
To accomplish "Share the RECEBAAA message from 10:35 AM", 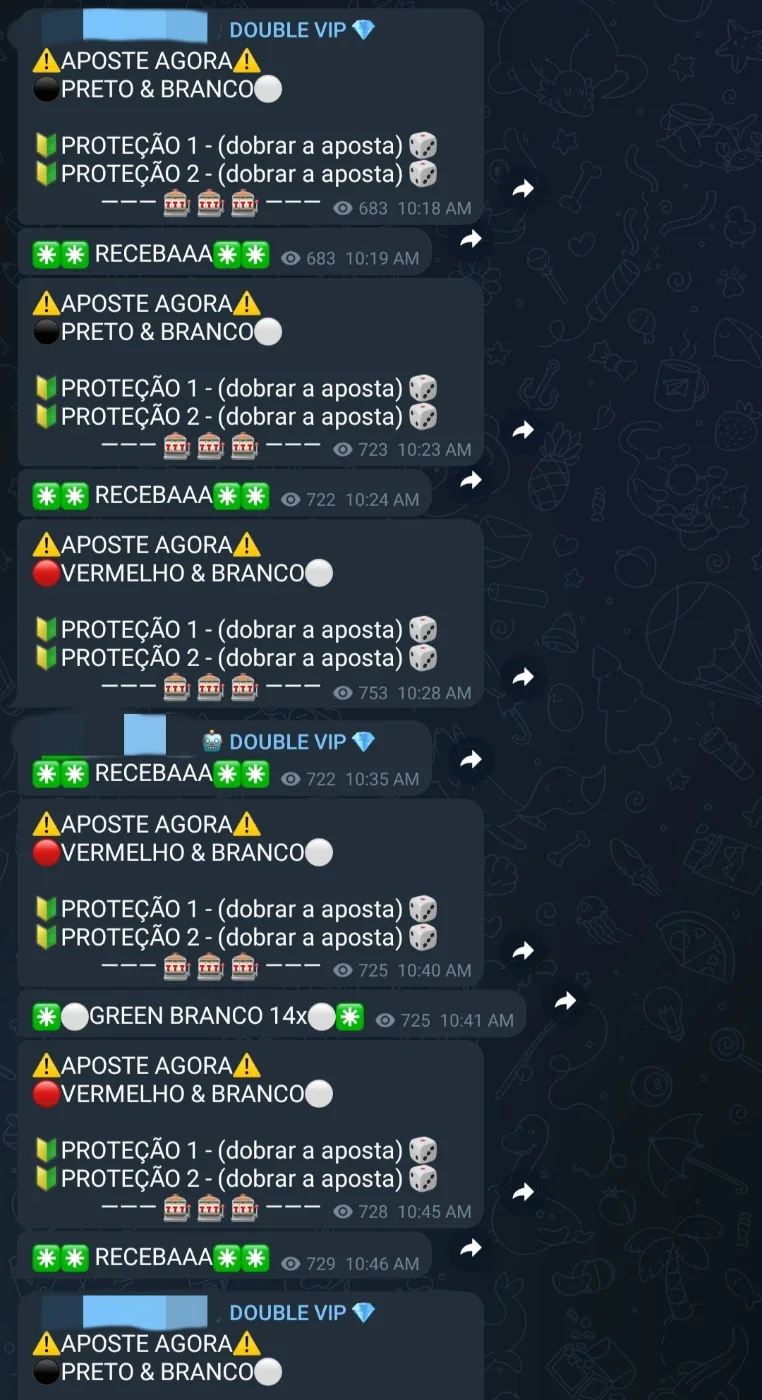I will 471,760.
